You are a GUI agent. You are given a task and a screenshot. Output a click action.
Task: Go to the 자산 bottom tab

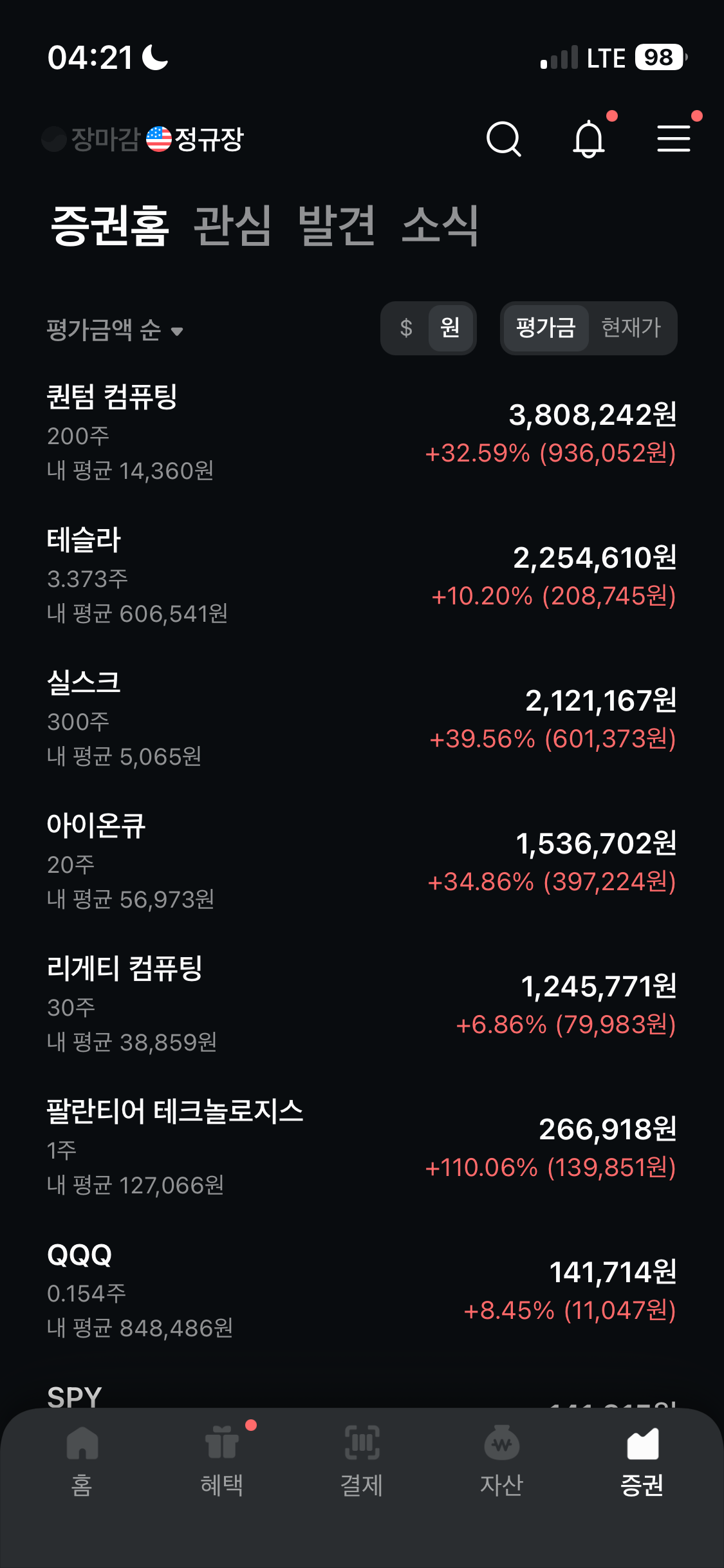[x=502, y=1461]
